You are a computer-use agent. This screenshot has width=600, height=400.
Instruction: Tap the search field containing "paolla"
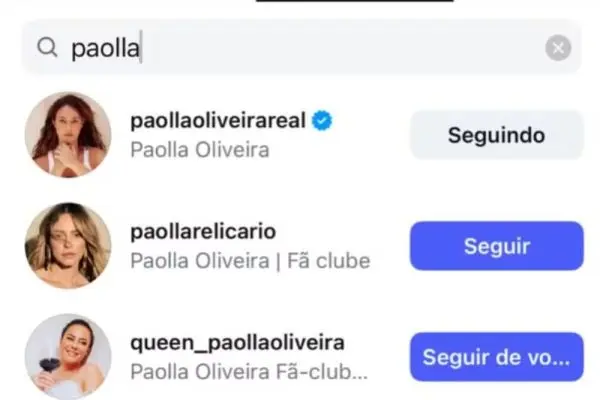(300, 48)
